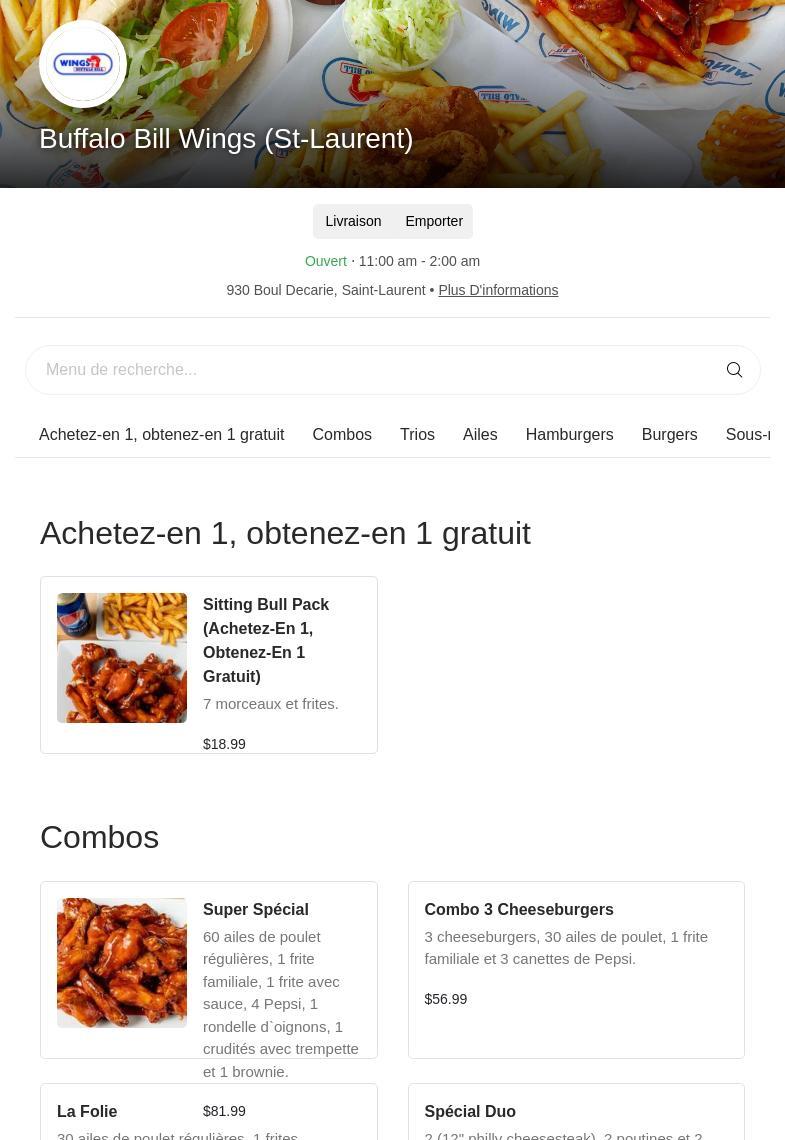Tap the magnifier search icon
The height and width of the screenshot is (1140, 785).
pos(734,370)
